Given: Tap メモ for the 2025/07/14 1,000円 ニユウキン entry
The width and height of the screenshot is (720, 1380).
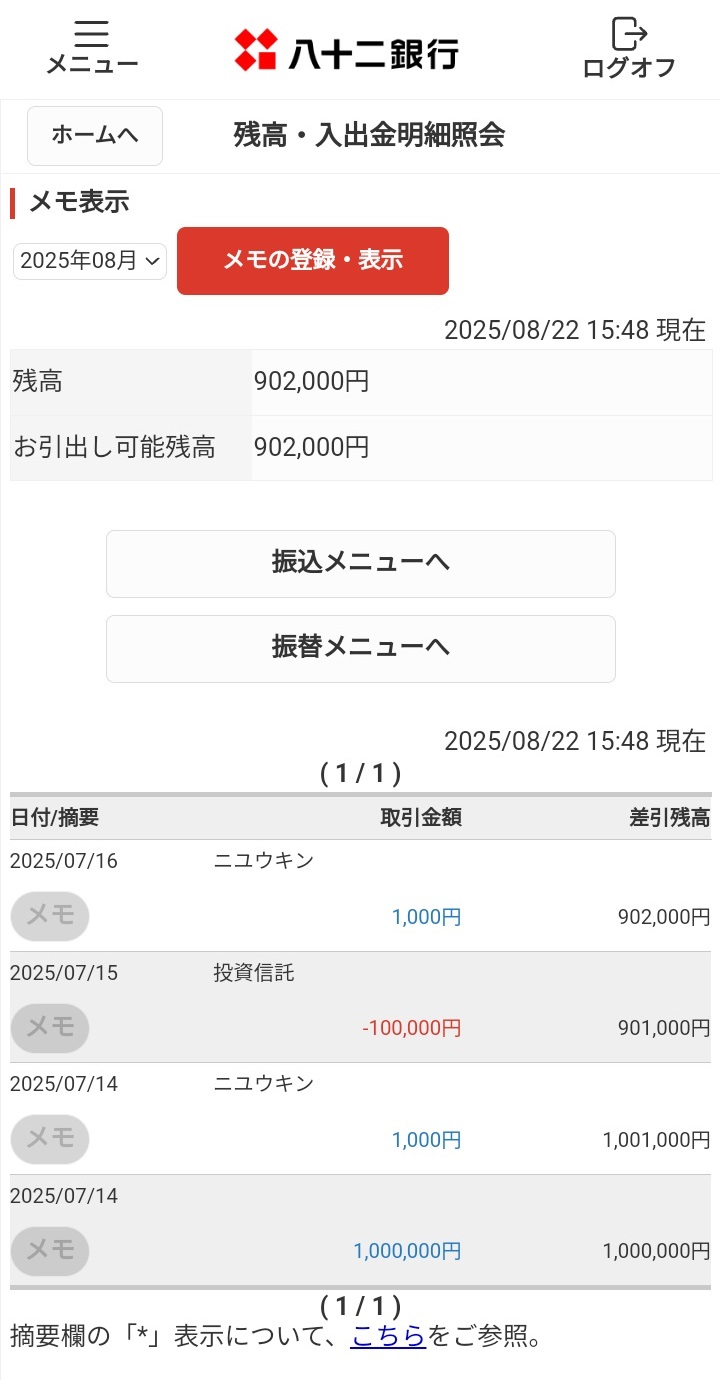Looking at the screenshot, I should pos(50,1139).
